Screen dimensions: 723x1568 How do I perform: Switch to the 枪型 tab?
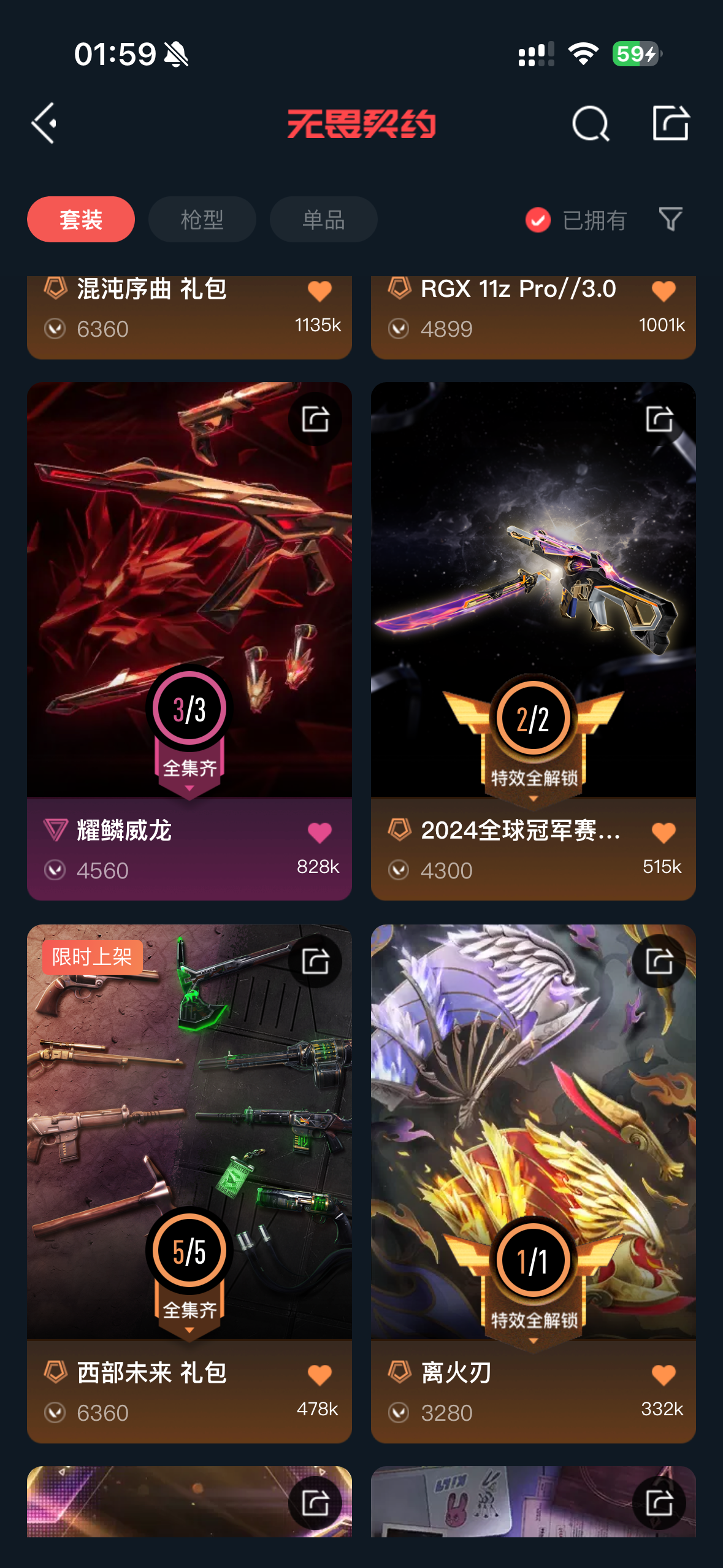click(202, 220)
